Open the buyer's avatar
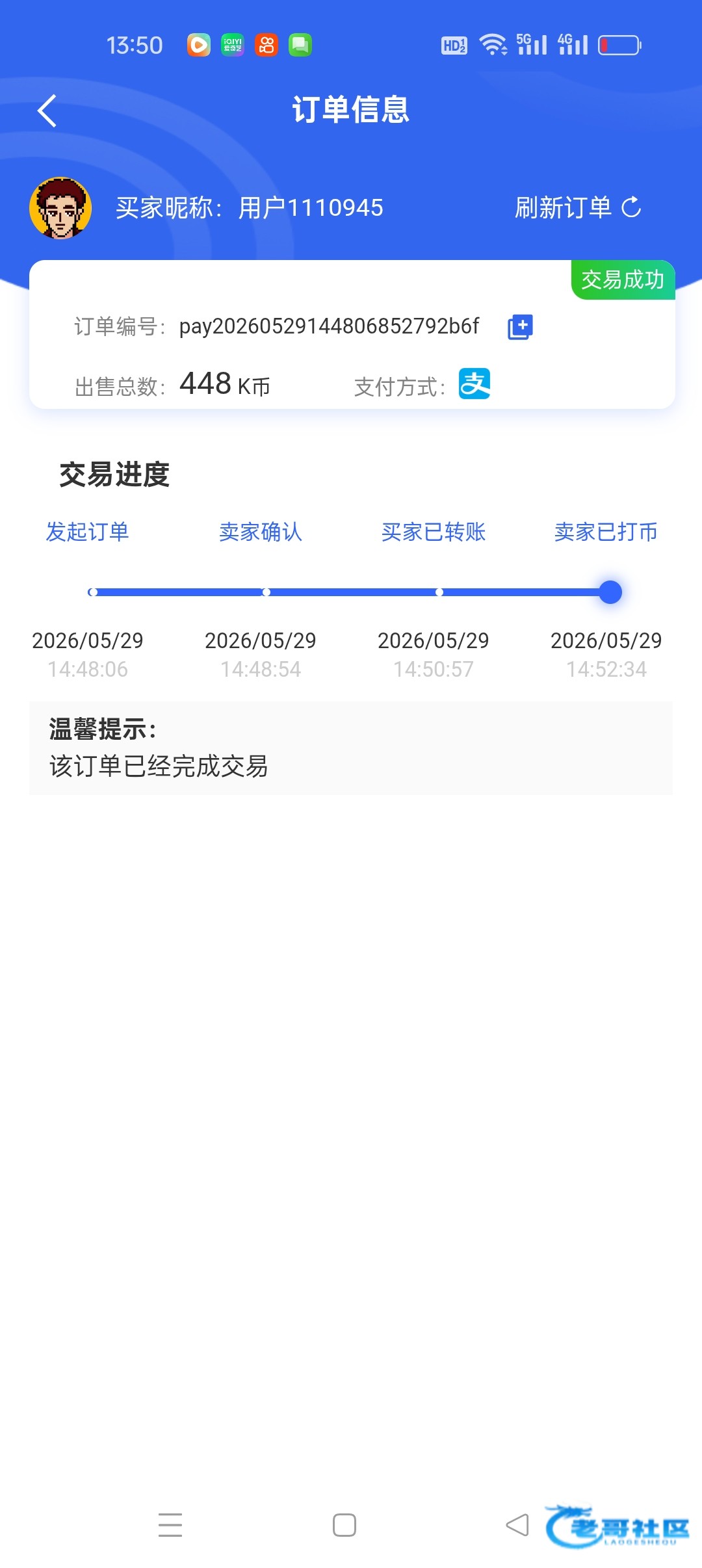 (x=60, y=208)
